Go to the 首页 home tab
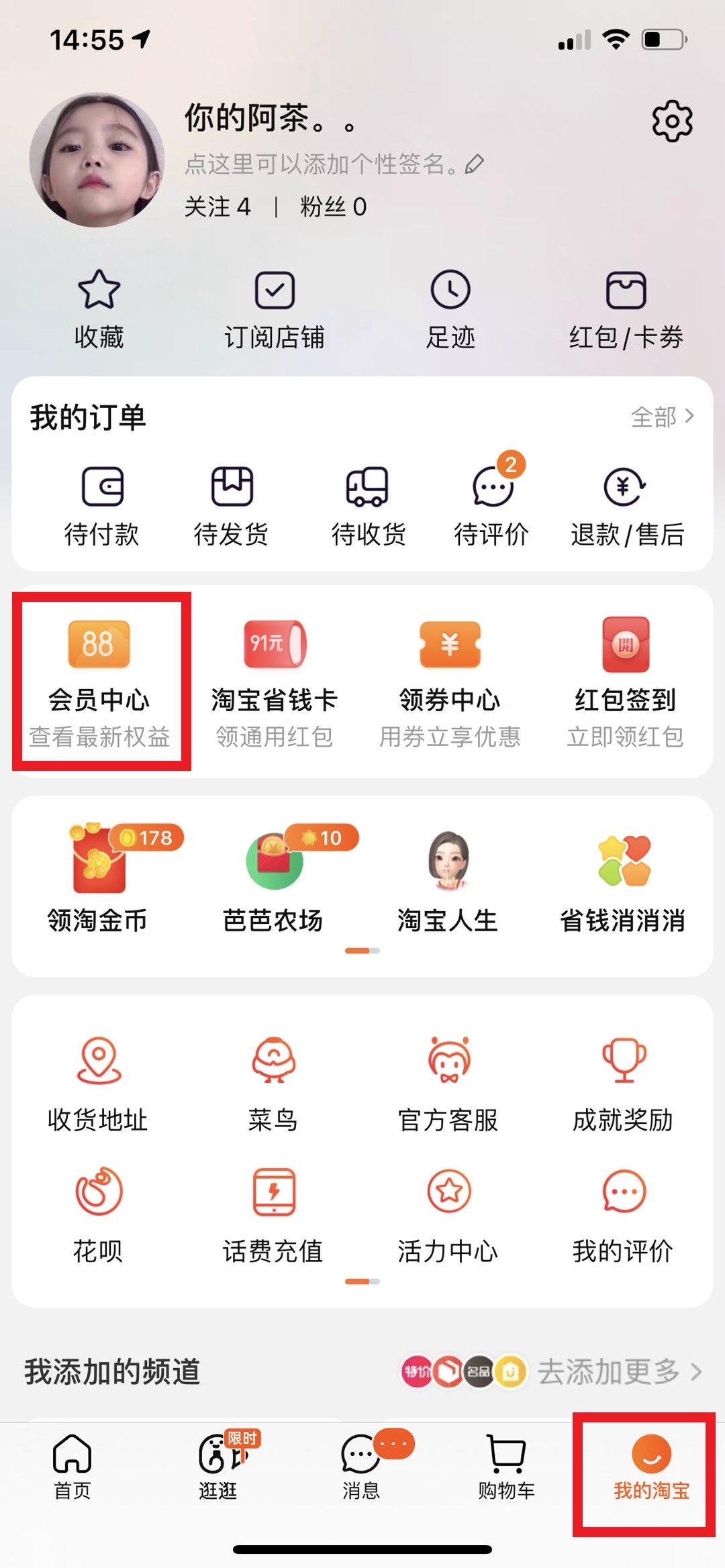Viewport: 725px width, 1568px height. (x=72, y=1467)
